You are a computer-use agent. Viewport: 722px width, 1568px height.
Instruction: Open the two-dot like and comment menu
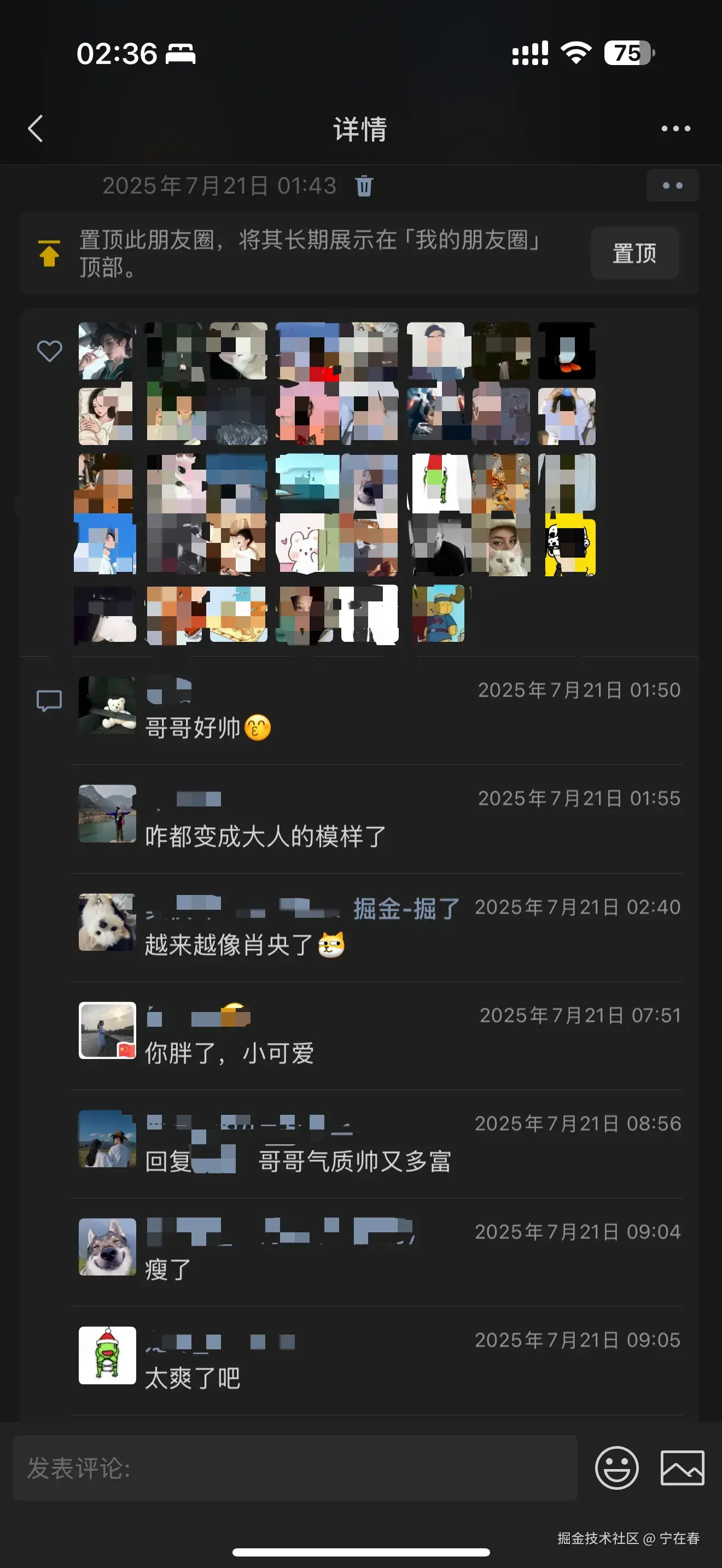[x=672, y=186]
